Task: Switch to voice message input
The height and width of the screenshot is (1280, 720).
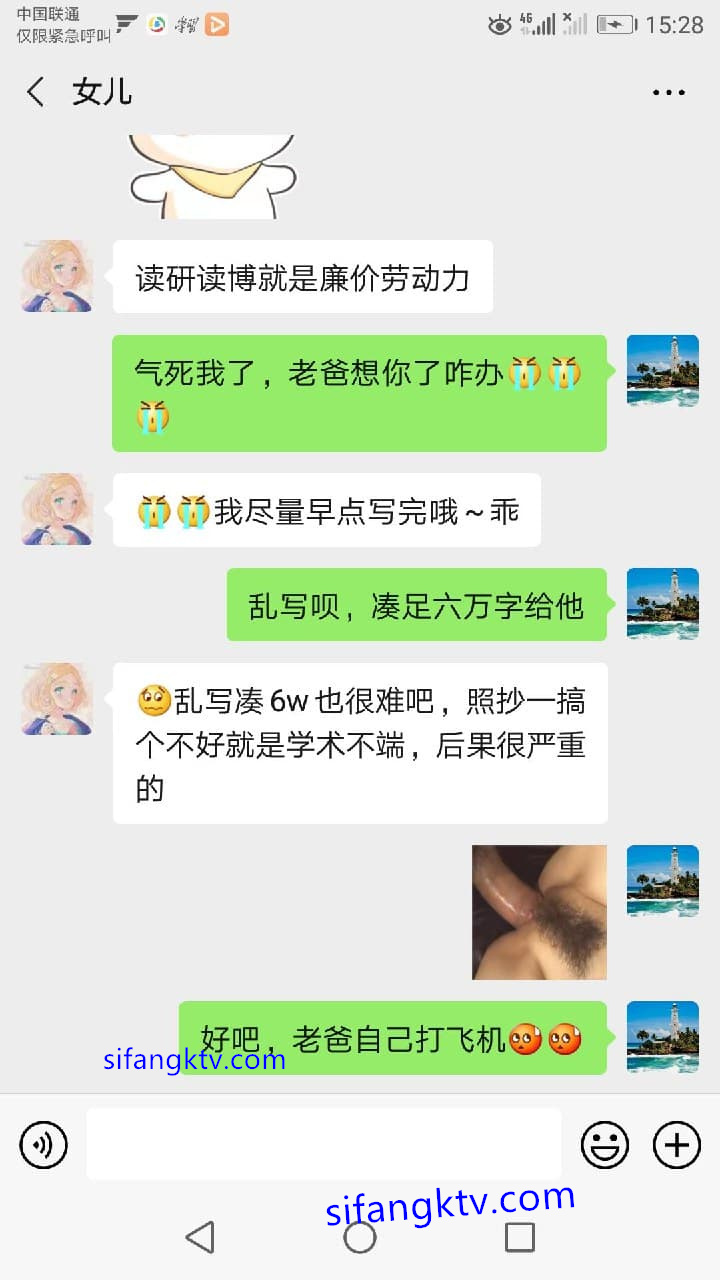Action: click(x=43, y=1144)
